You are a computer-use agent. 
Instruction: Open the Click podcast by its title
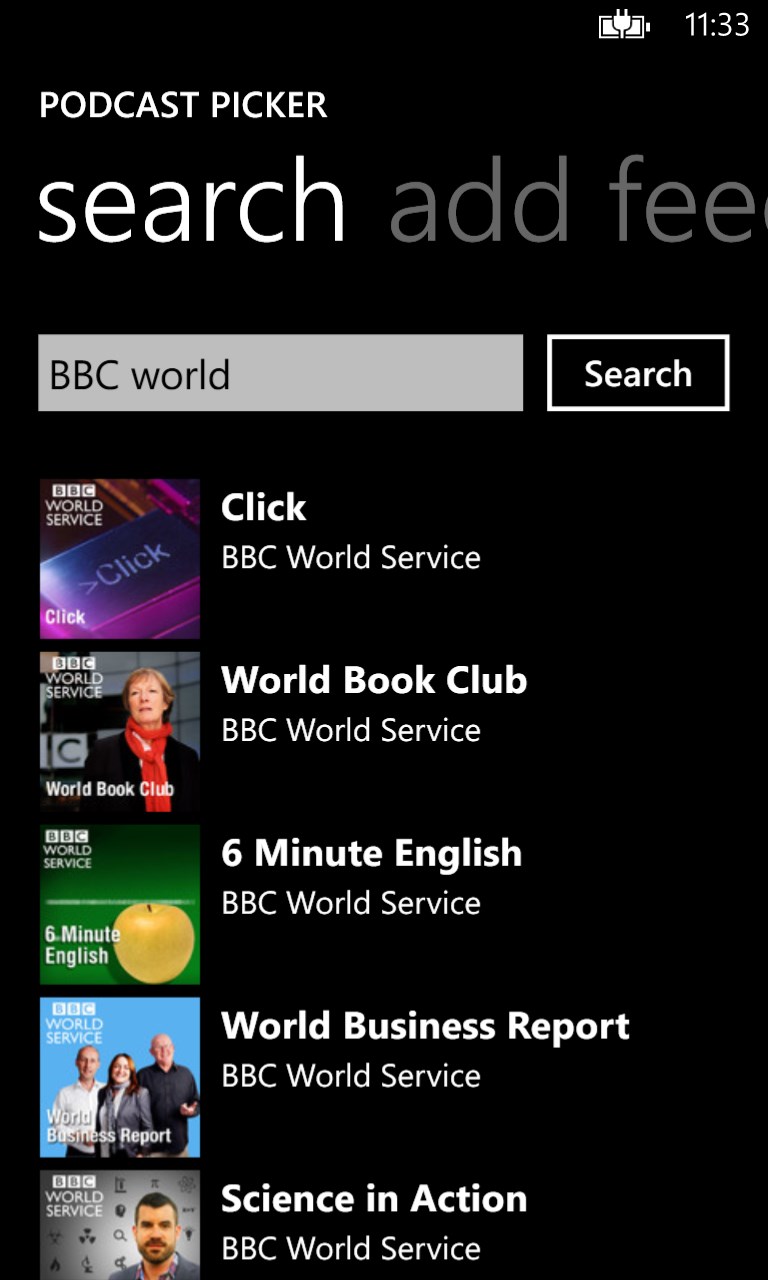click(263, 507)
